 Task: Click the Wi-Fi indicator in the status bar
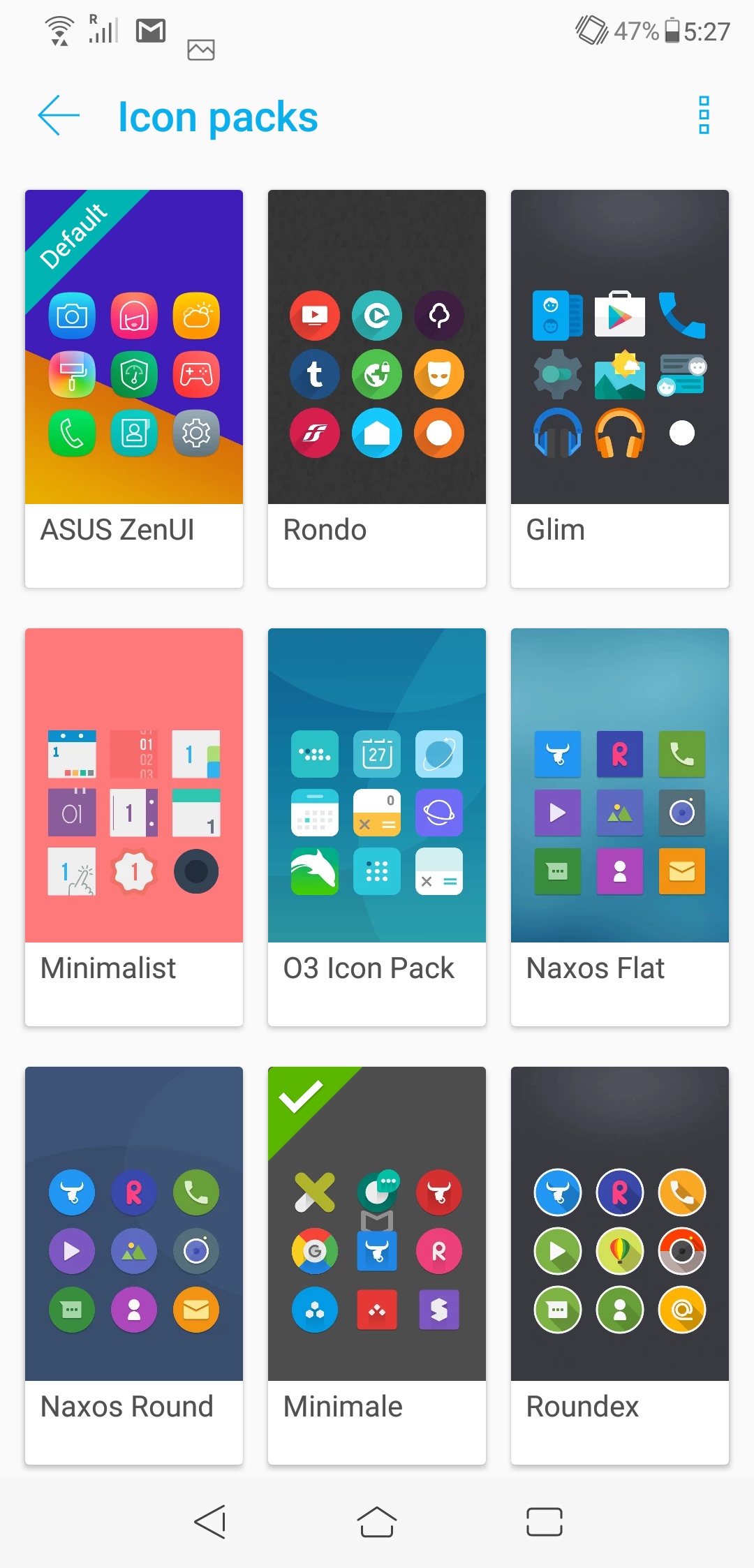tap(59, 31)
